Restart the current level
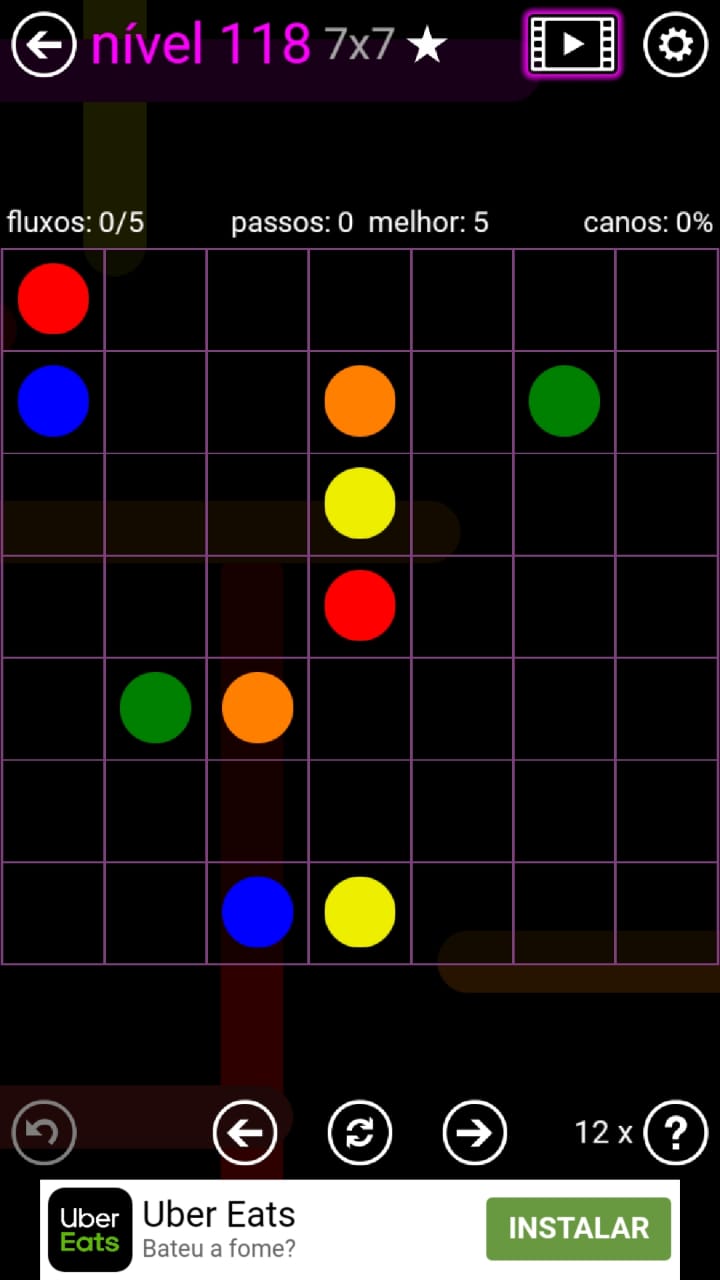 click(x=360, y=1132)
